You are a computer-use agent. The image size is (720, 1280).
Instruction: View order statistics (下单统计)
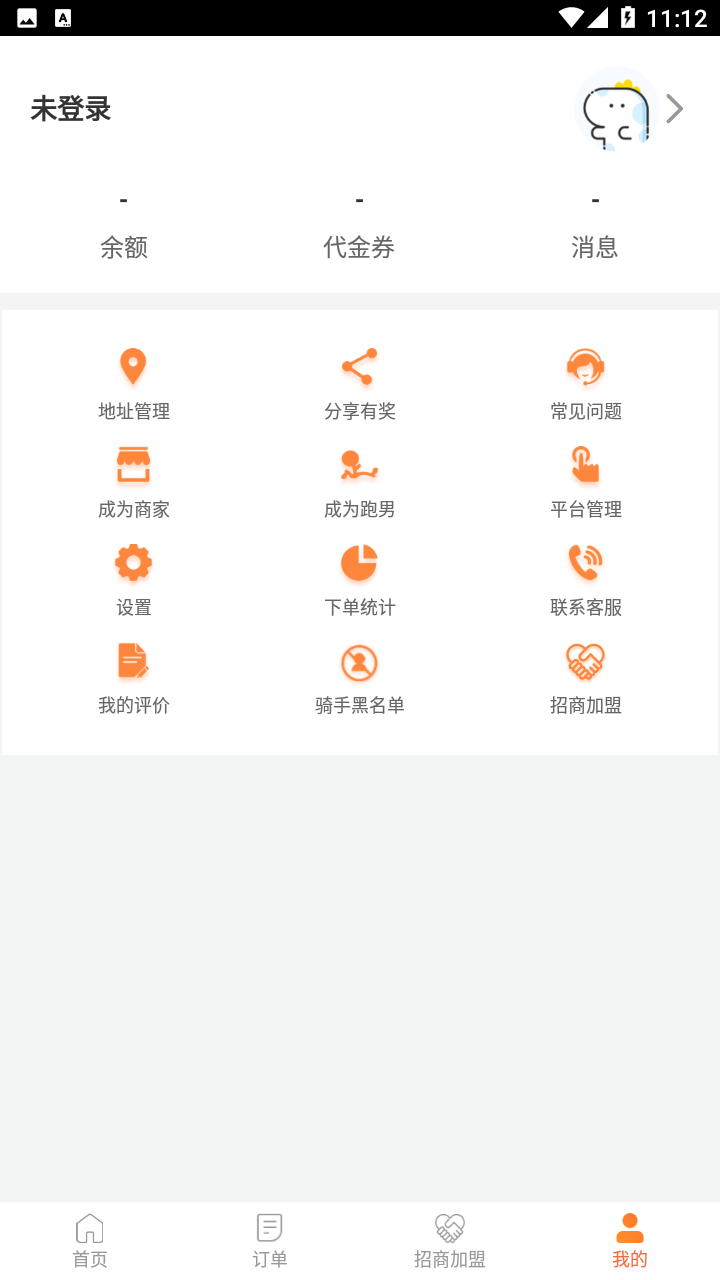point(359,579)
